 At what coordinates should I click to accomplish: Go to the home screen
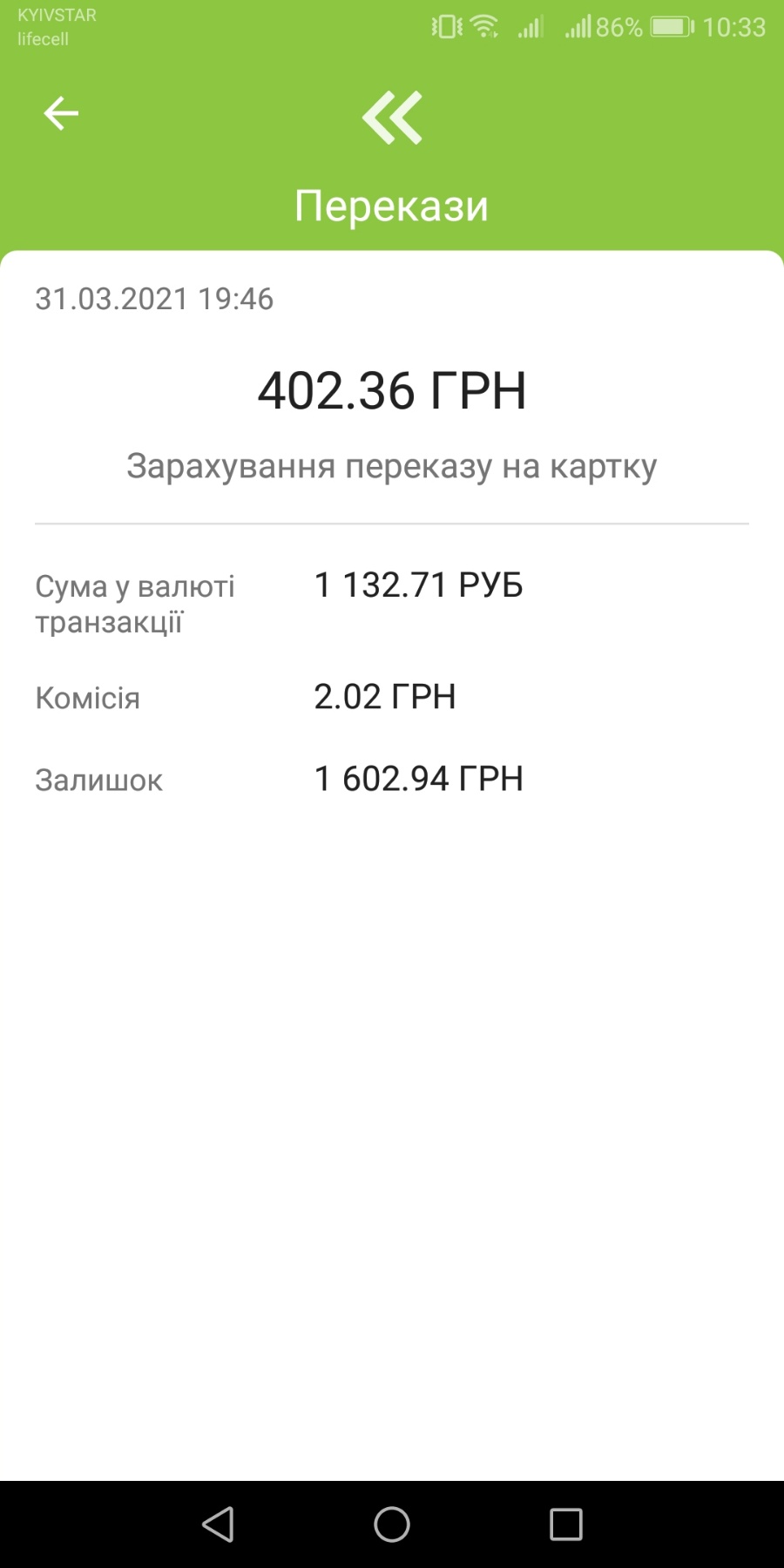[x=392, y=1524]
